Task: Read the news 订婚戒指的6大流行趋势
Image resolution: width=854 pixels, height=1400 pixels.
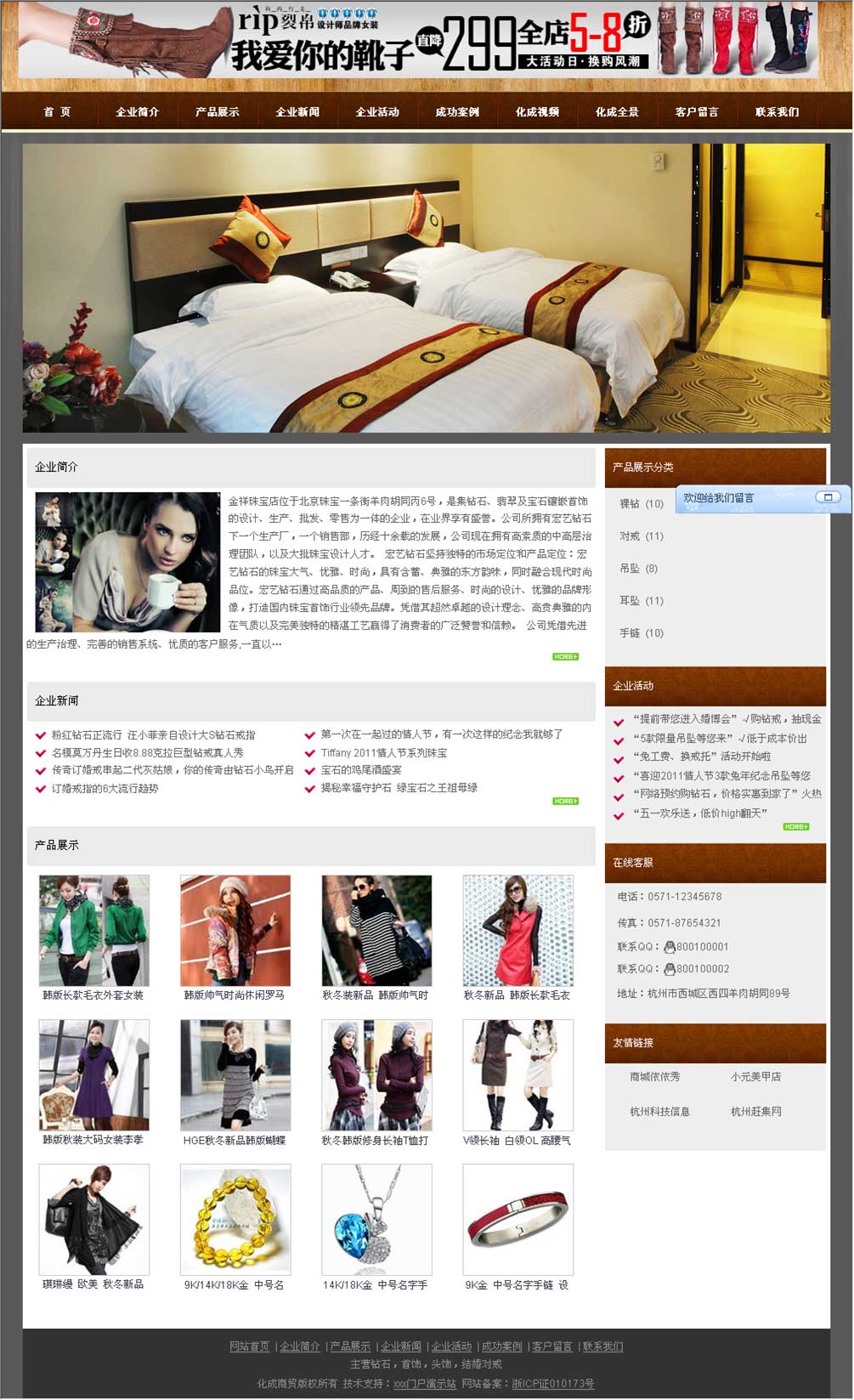Action: (105, 789)
